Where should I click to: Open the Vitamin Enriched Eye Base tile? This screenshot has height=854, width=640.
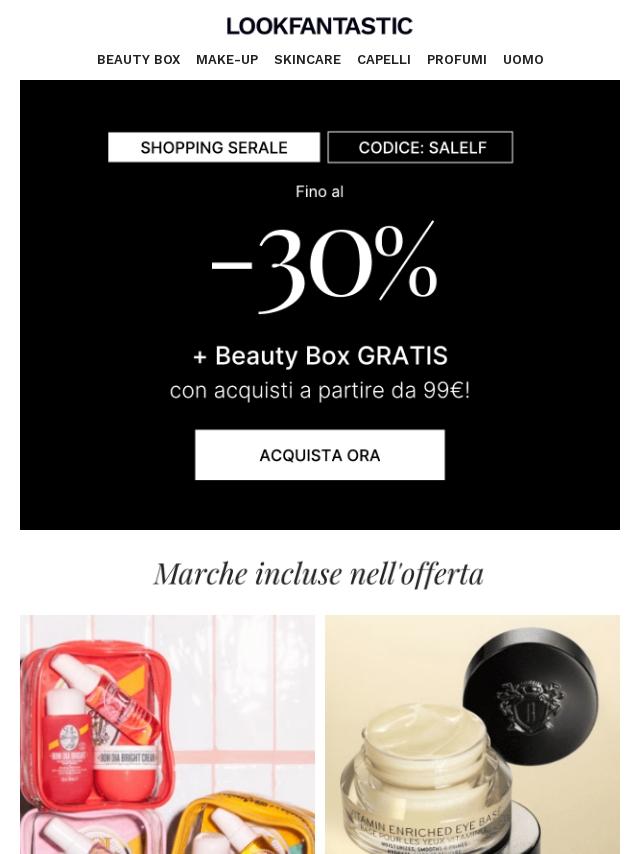472,734
